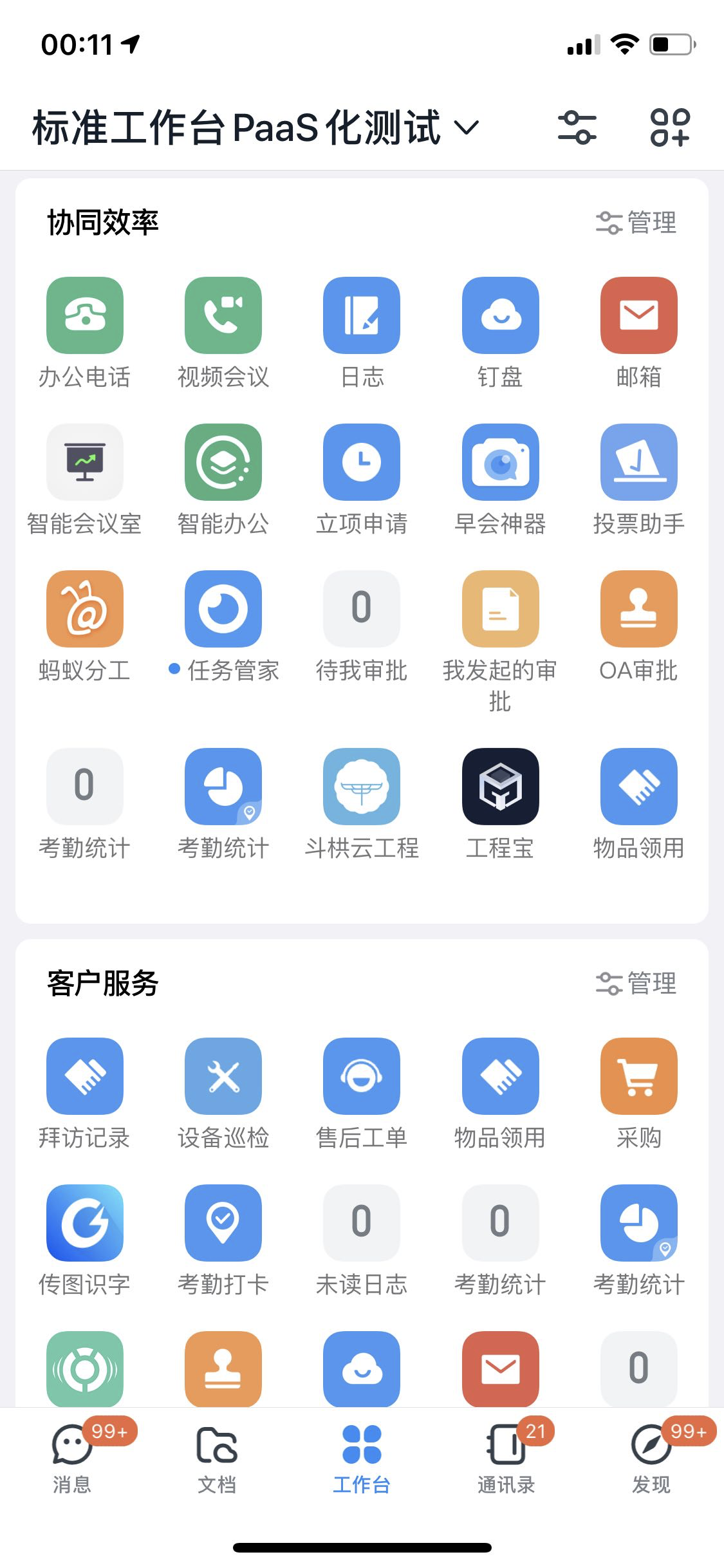724x1568 pixels.
Task: Open 我发起的审批 my submitted approvals
Action: click(x=500, y=609)
